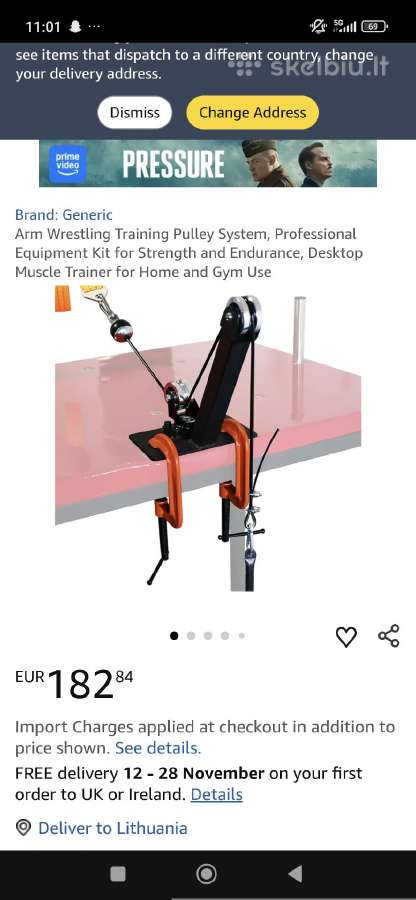This screenshot has height=900, width=416.
Task: Open the Brand: Generic link
Action: 64,215
